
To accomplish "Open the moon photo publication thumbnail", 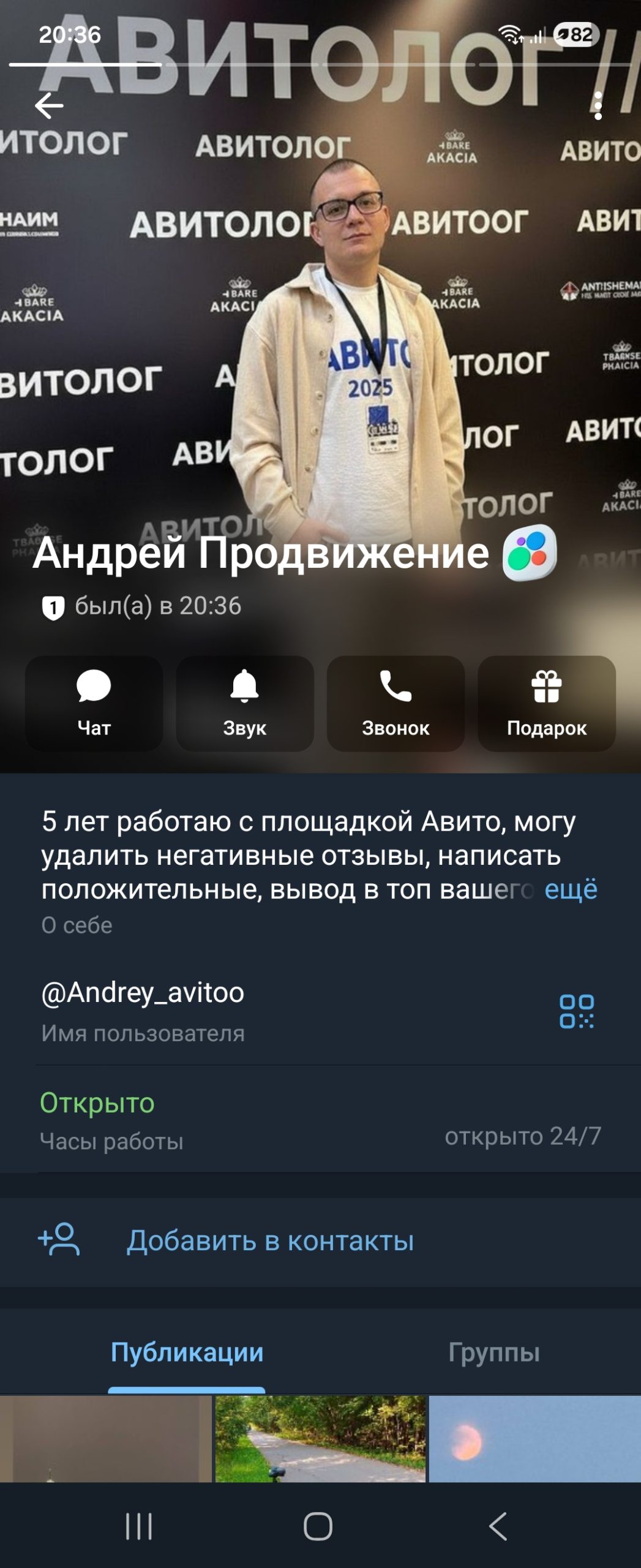I will 534,1439.
